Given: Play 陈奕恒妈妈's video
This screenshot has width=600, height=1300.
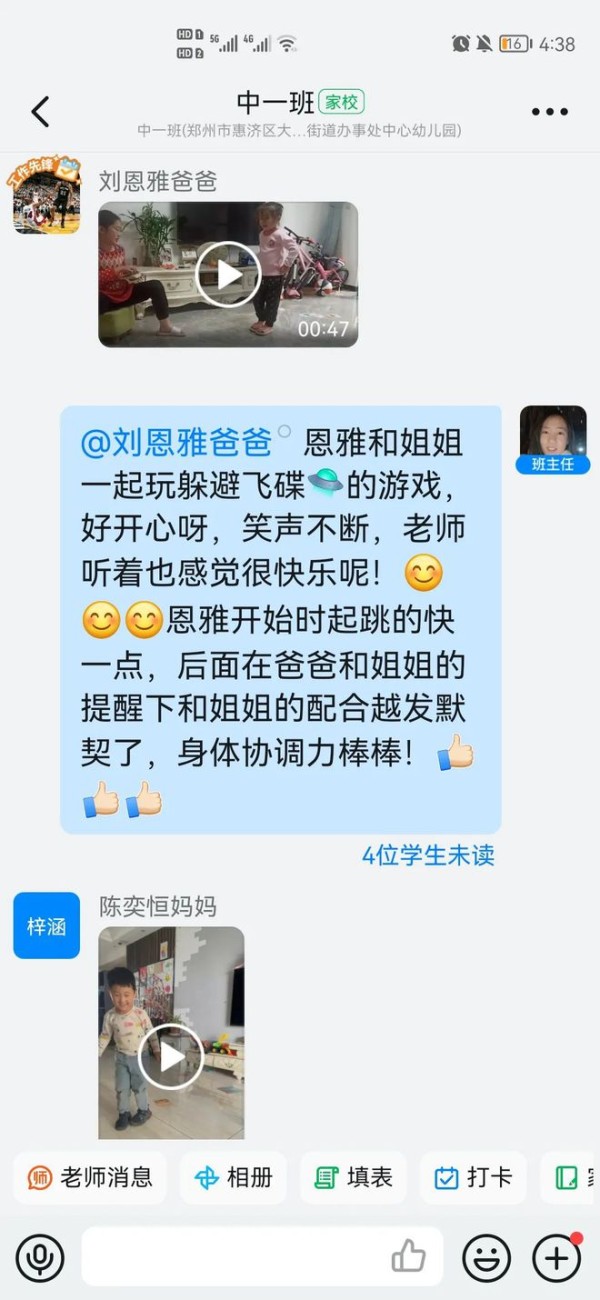Looking at the screenshot, I should pos(171,1057).
